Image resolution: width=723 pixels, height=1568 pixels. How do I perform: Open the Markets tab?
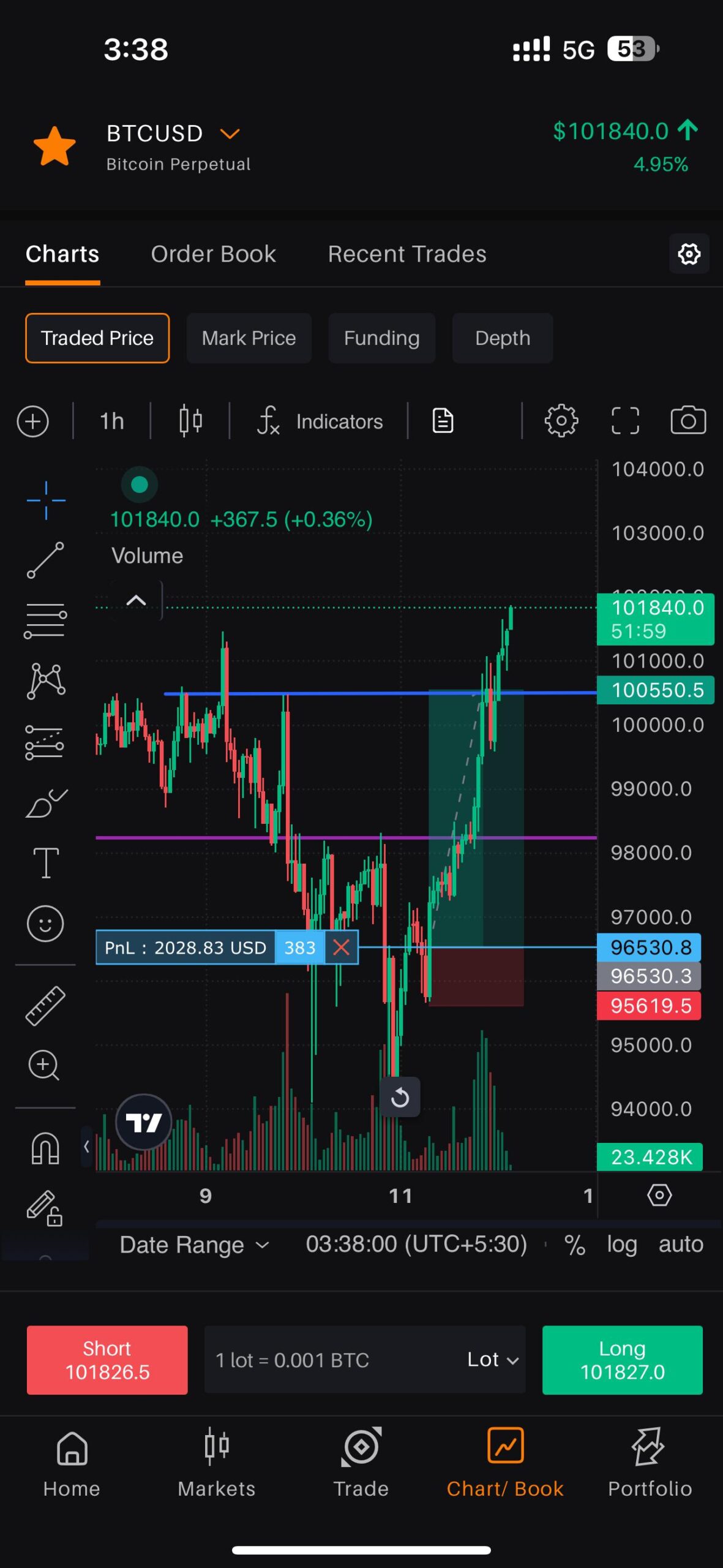click(x=217, y=1463)
